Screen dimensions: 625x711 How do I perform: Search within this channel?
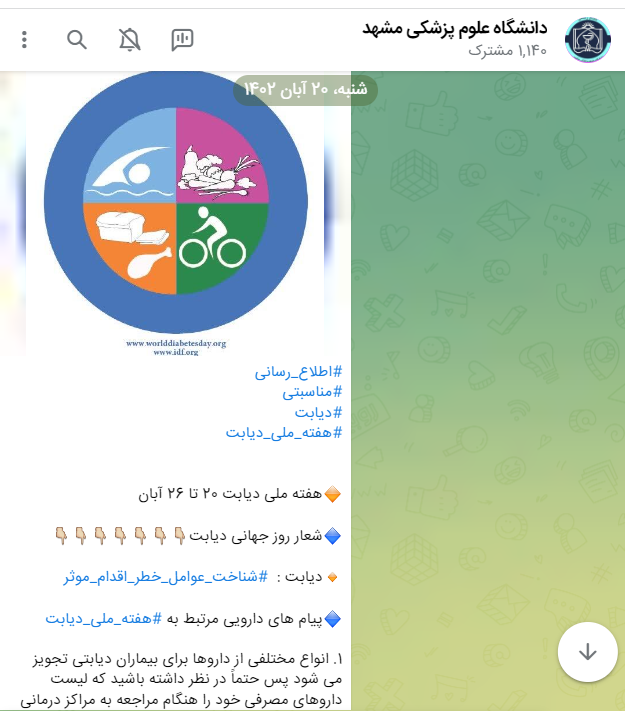coord(77,40)
